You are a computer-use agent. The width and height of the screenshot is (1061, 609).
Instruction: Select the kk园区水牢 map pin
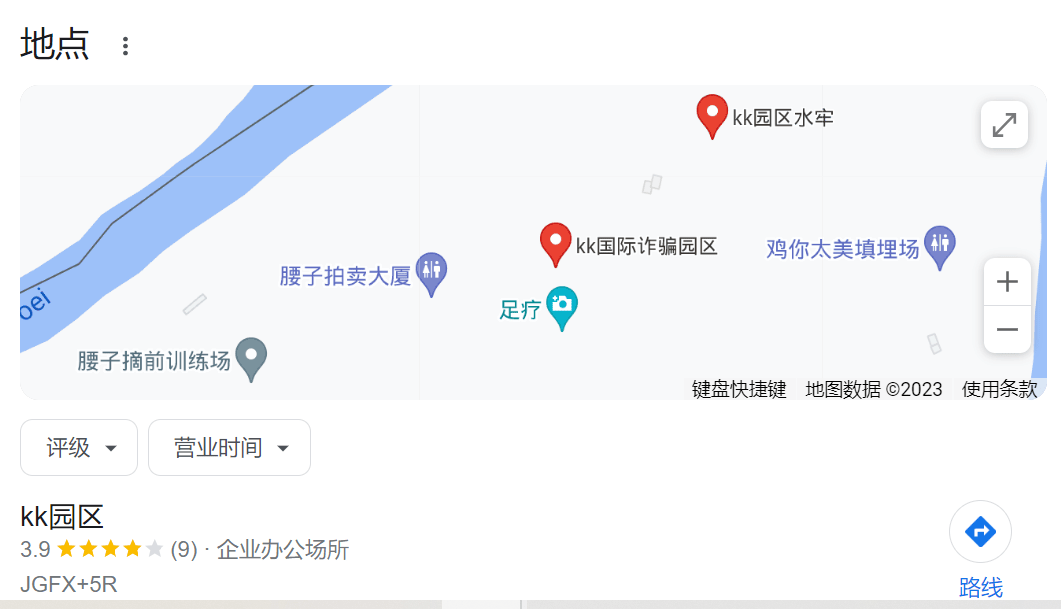point(712,114)
